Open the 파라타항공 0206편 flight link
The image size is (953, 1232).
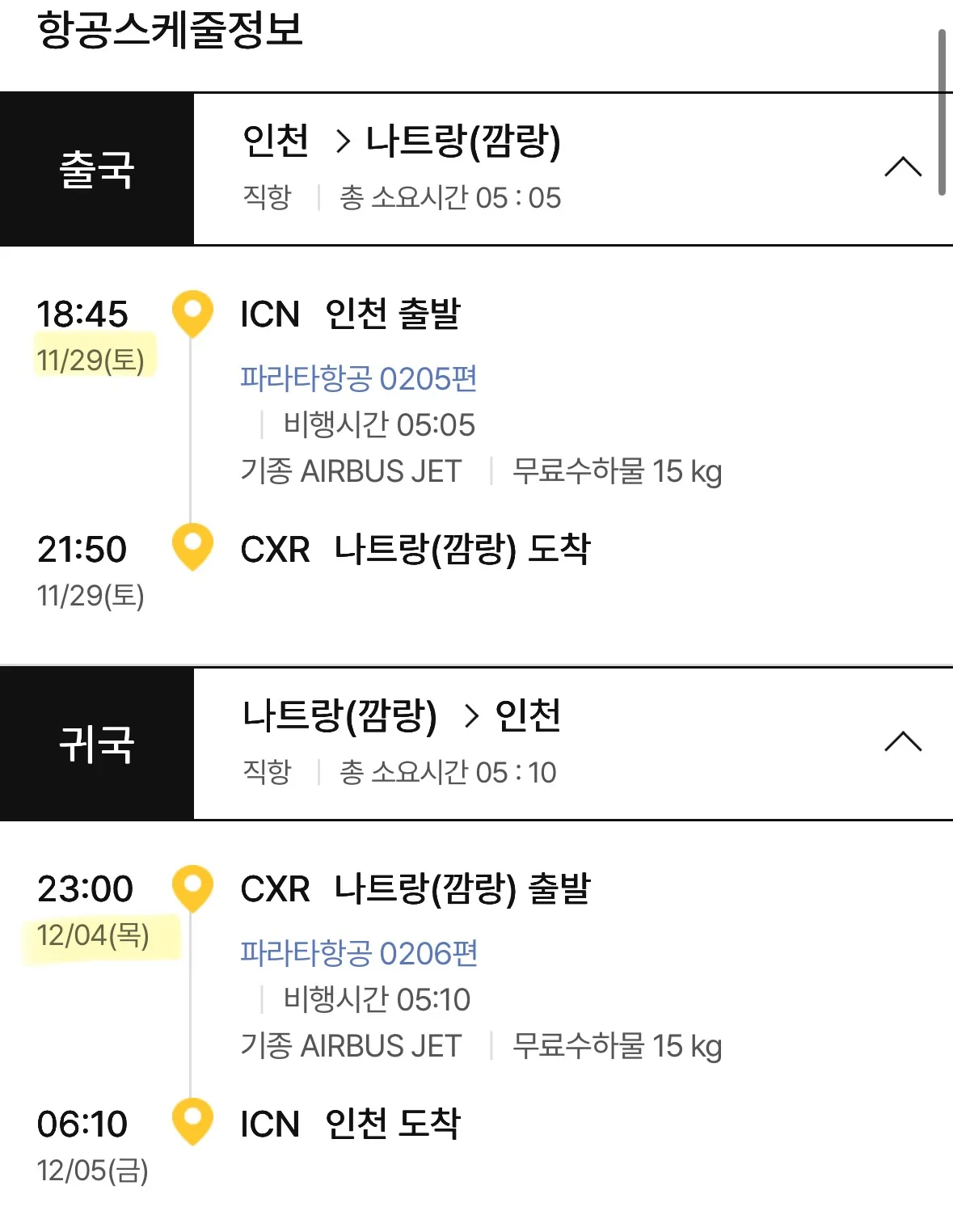(358, 952)
